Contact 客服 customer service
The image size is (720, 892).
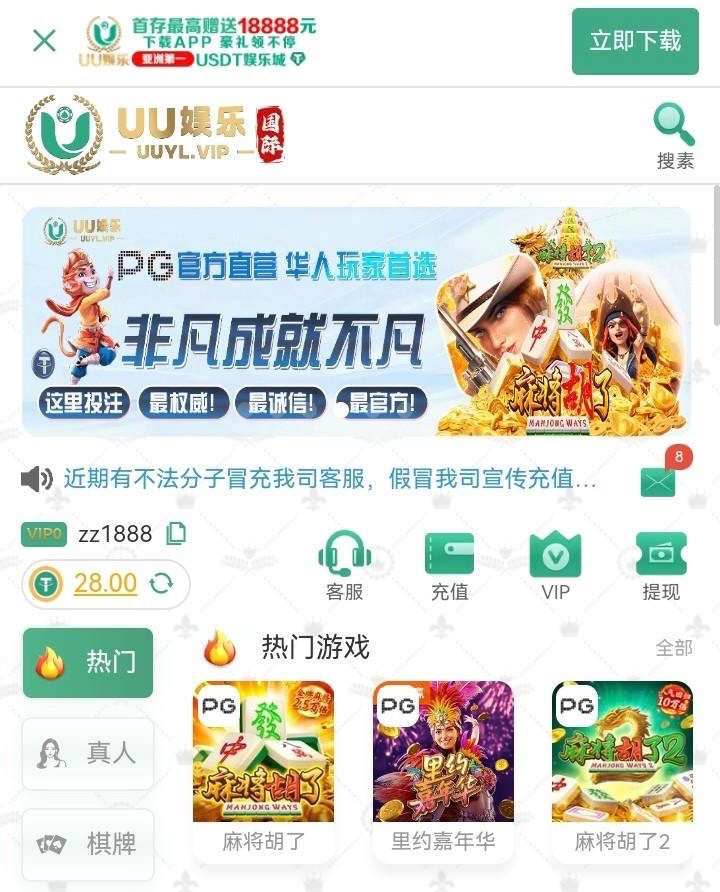click(x=344, y=565)
